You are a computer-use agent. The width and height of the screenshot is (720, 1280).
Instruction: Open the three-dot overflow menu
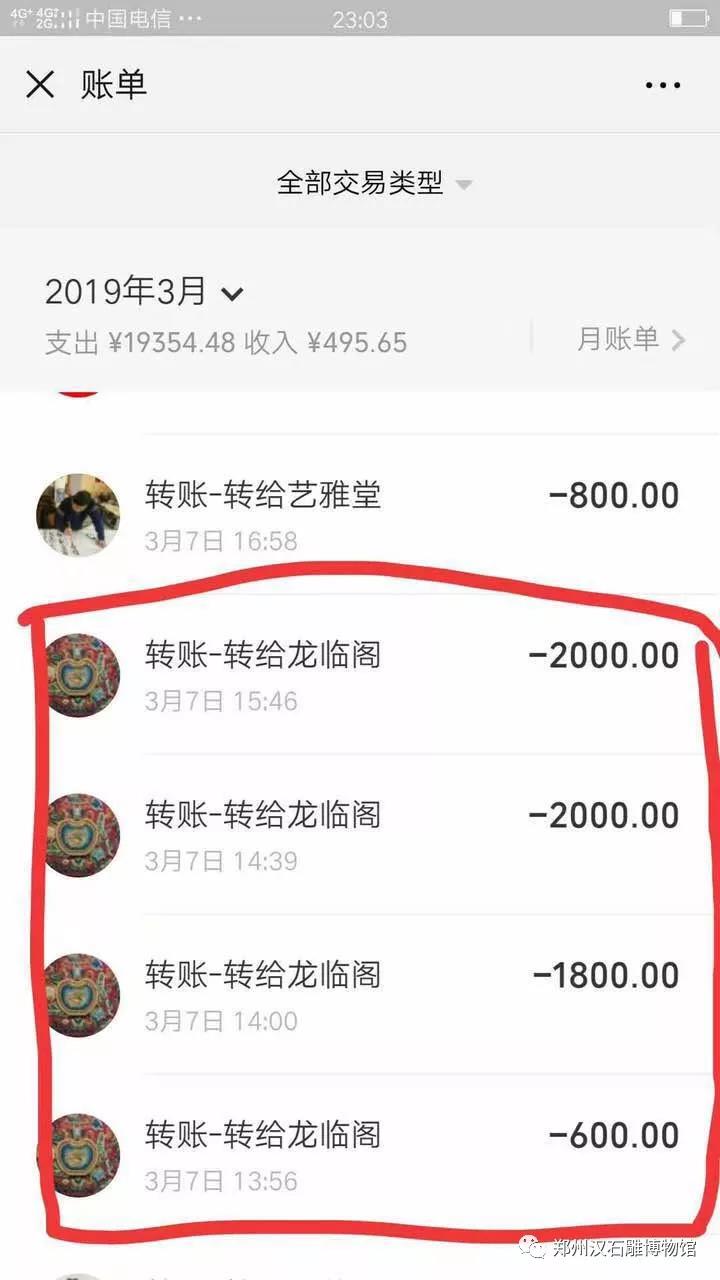point(663,86)
